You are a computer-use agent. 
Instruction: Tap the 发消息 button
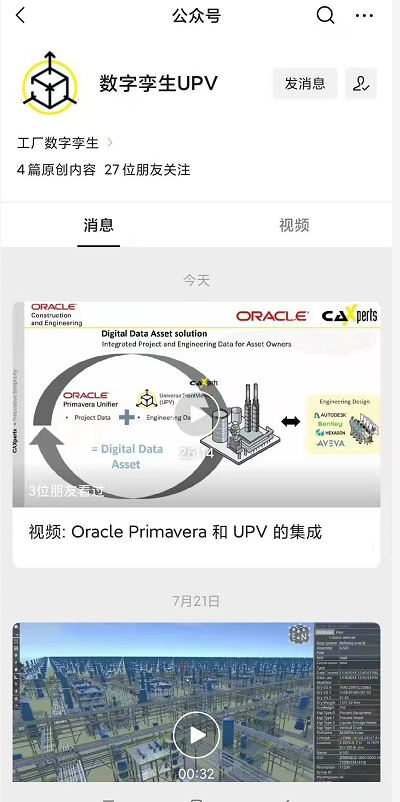(x=305, y=83)
